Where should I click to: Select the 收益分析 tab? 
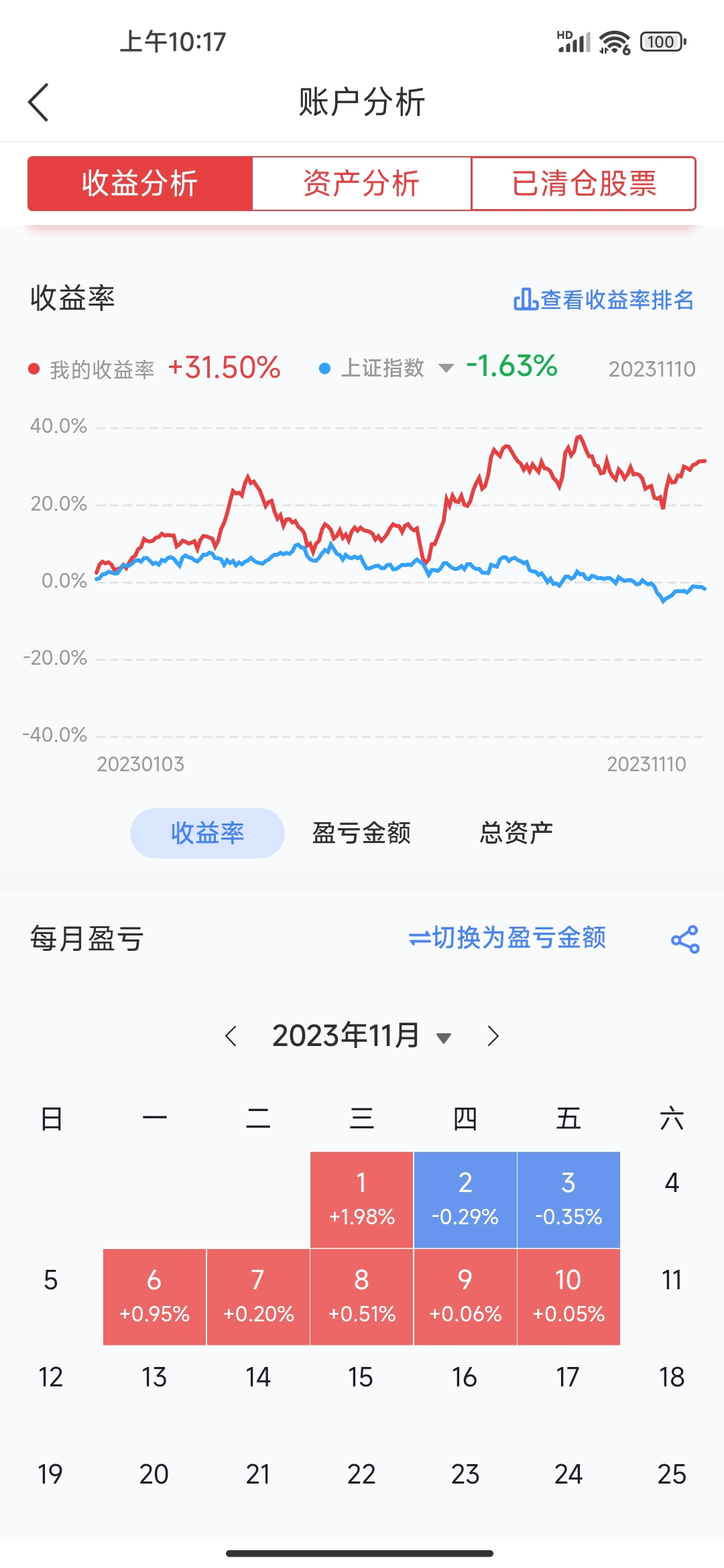click(140, 184)
